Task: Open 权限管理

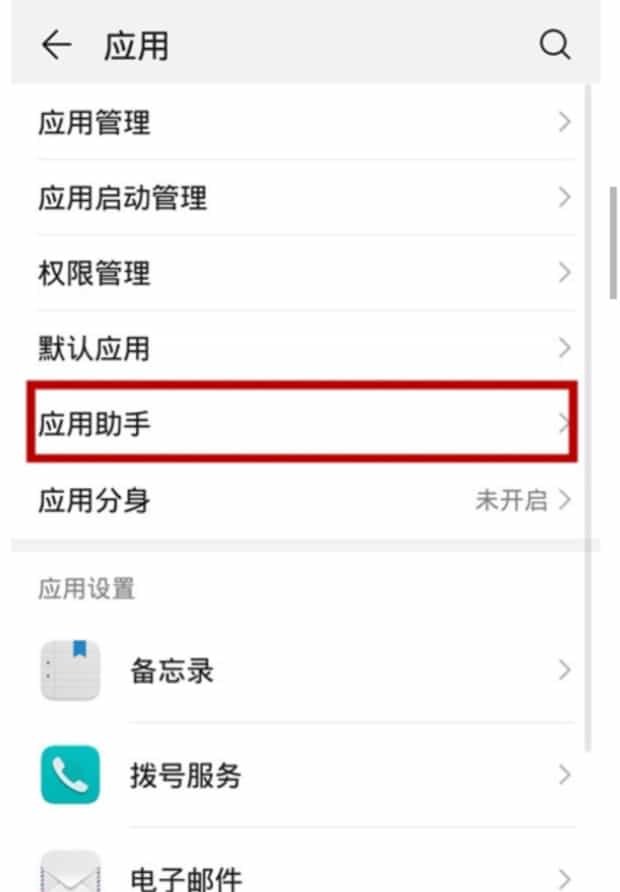Action: pyautogui.click(x=300, y=272)
